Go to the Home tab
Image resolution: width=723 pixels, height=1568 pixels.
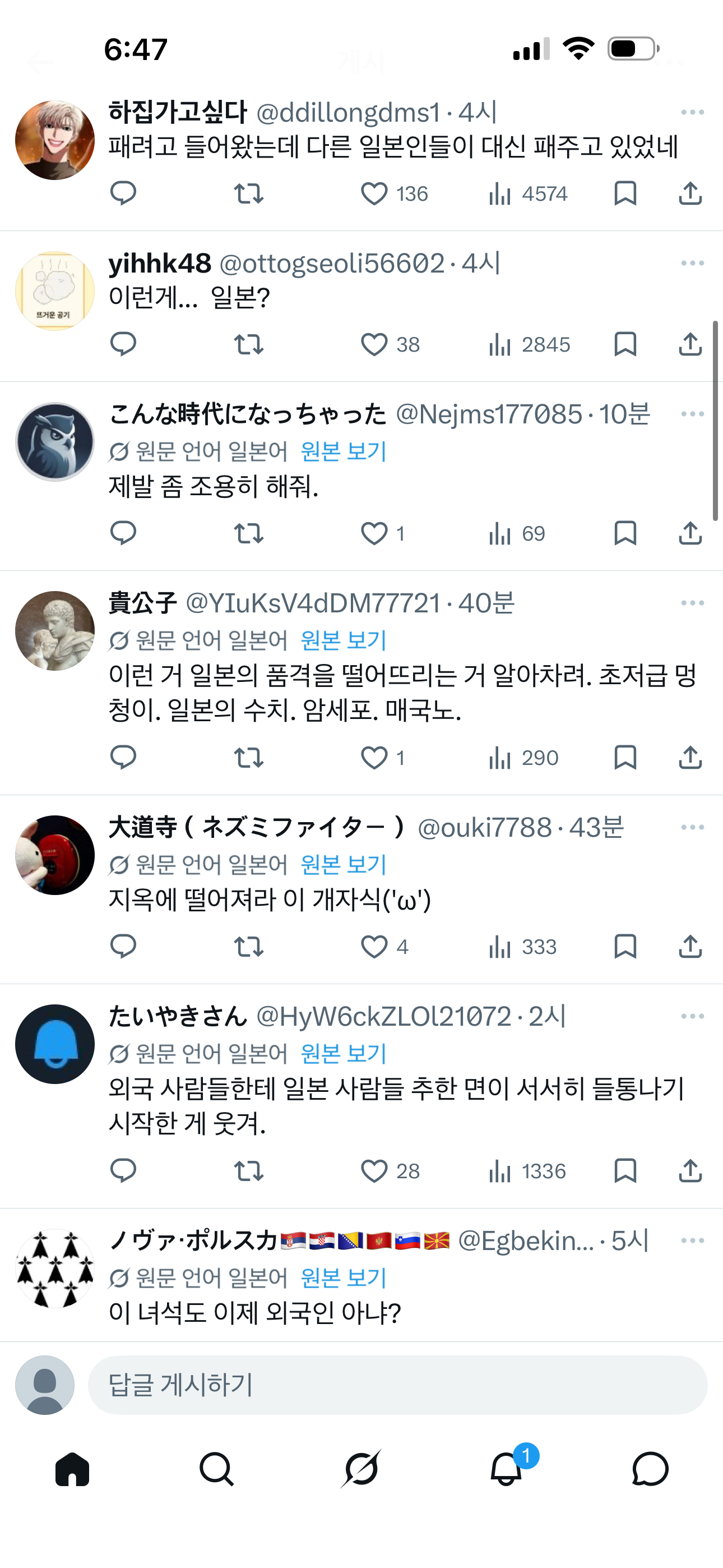(x=72, y=1469)
